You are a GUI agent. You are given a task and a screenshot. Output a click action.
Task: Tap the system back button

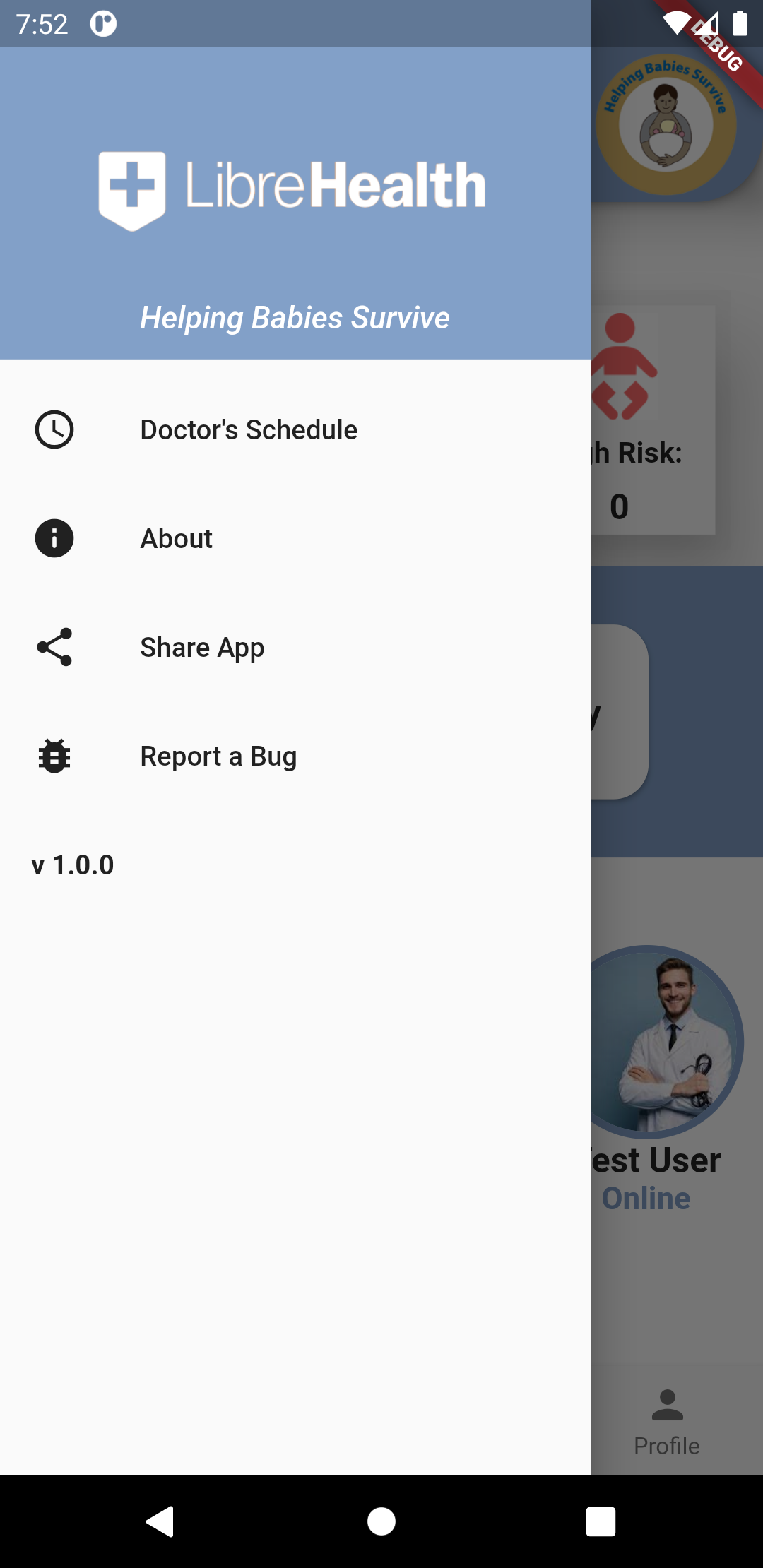(x=160, y=1521)
